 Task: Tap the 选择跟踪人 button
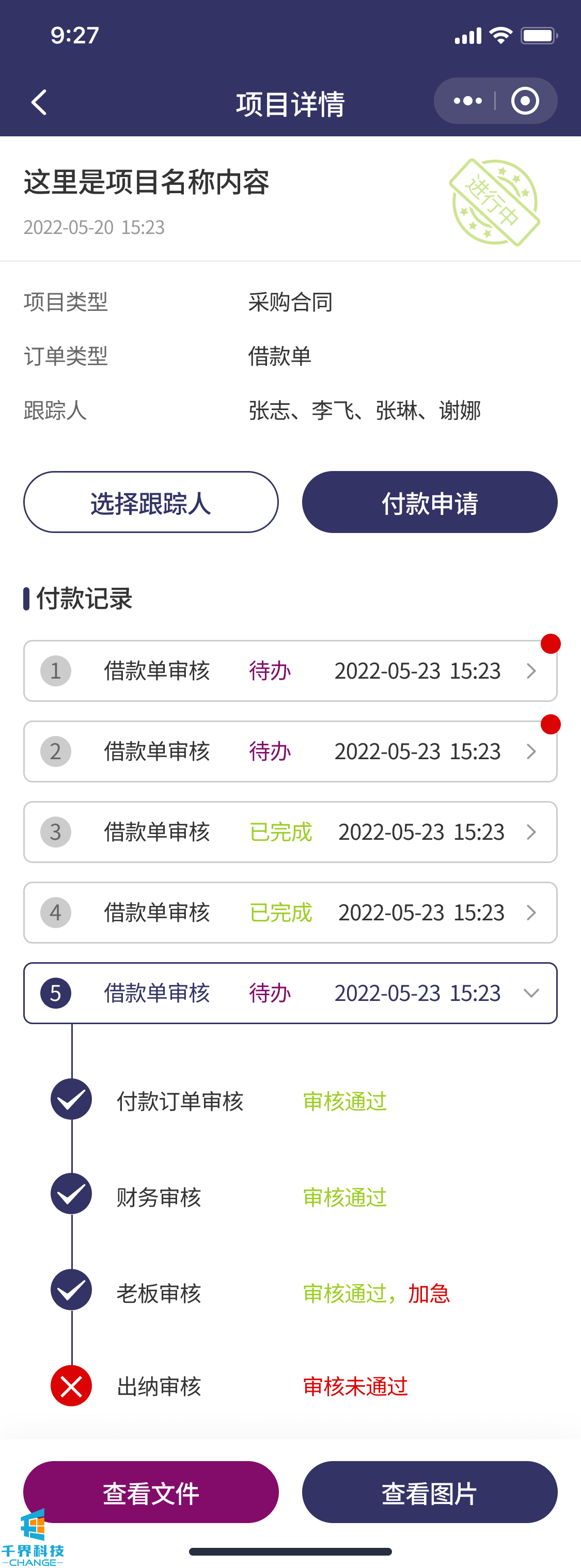tap(151, 502)
